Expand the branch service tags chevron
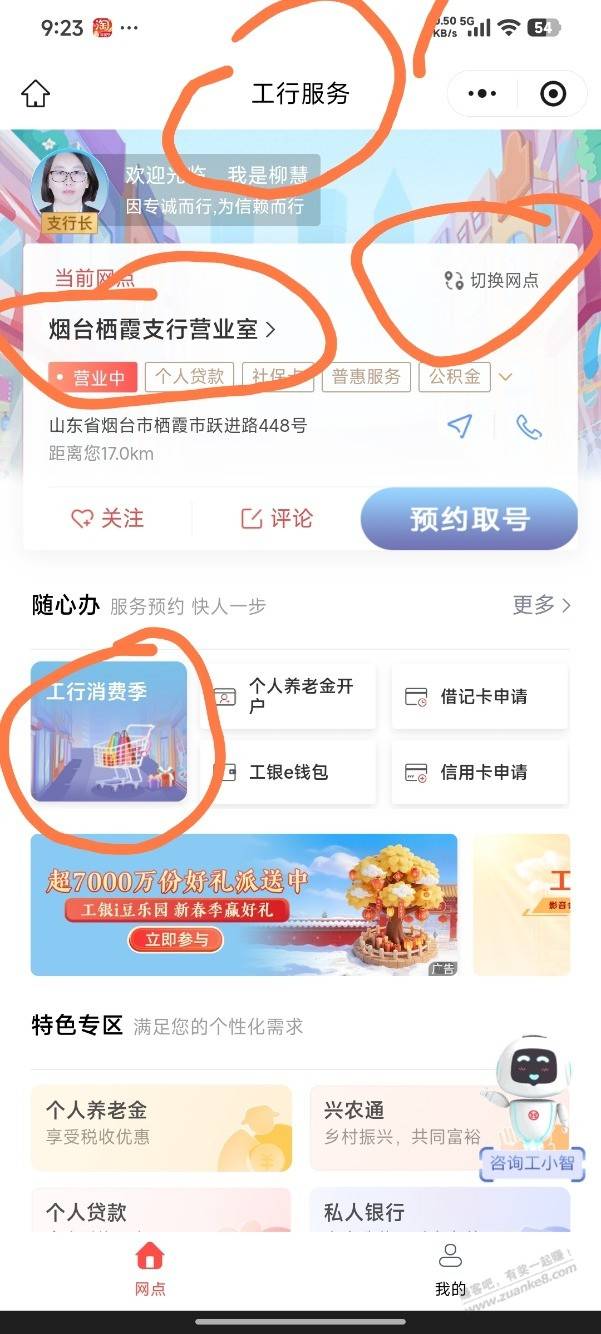 [506, 377]
